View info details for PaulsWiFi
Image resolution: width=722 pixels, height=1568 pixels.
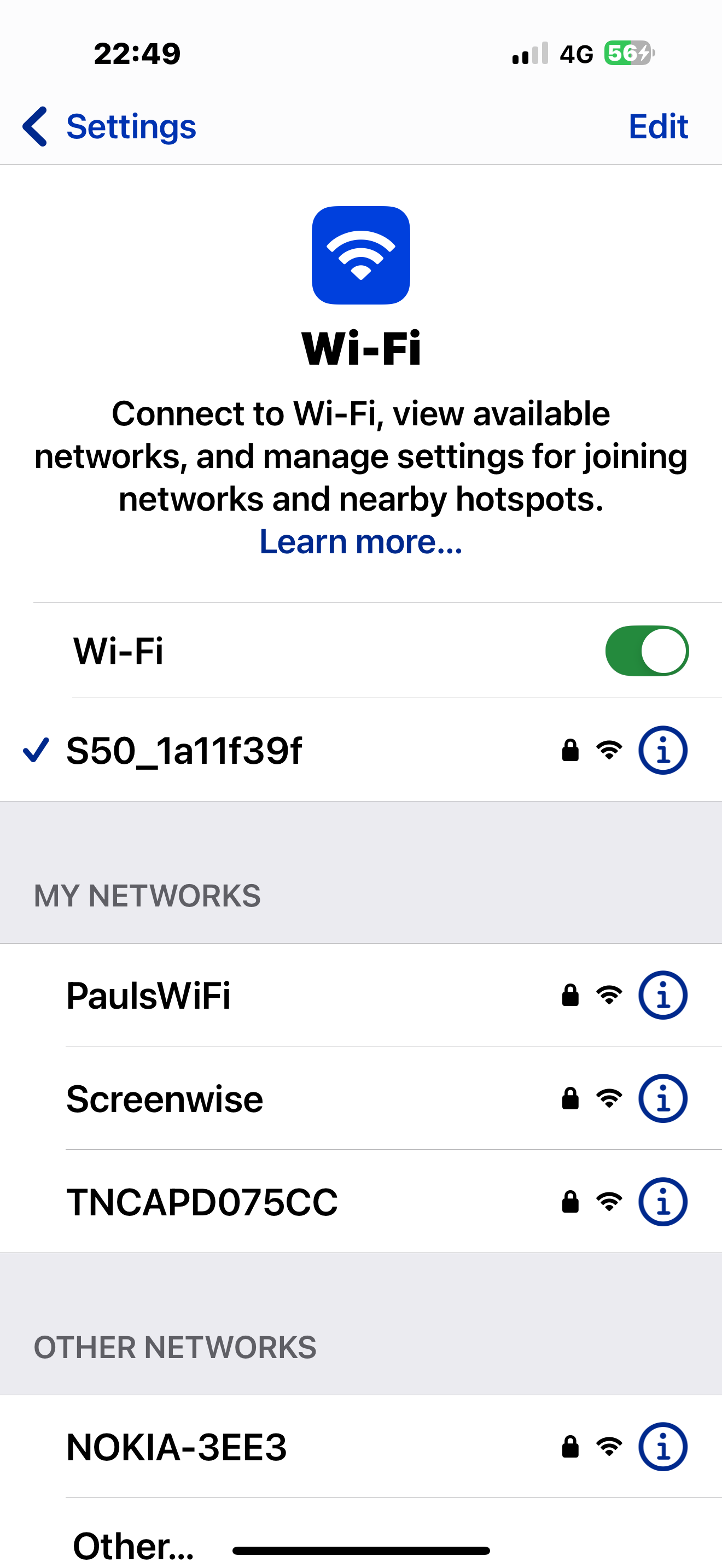coord(662,996)
